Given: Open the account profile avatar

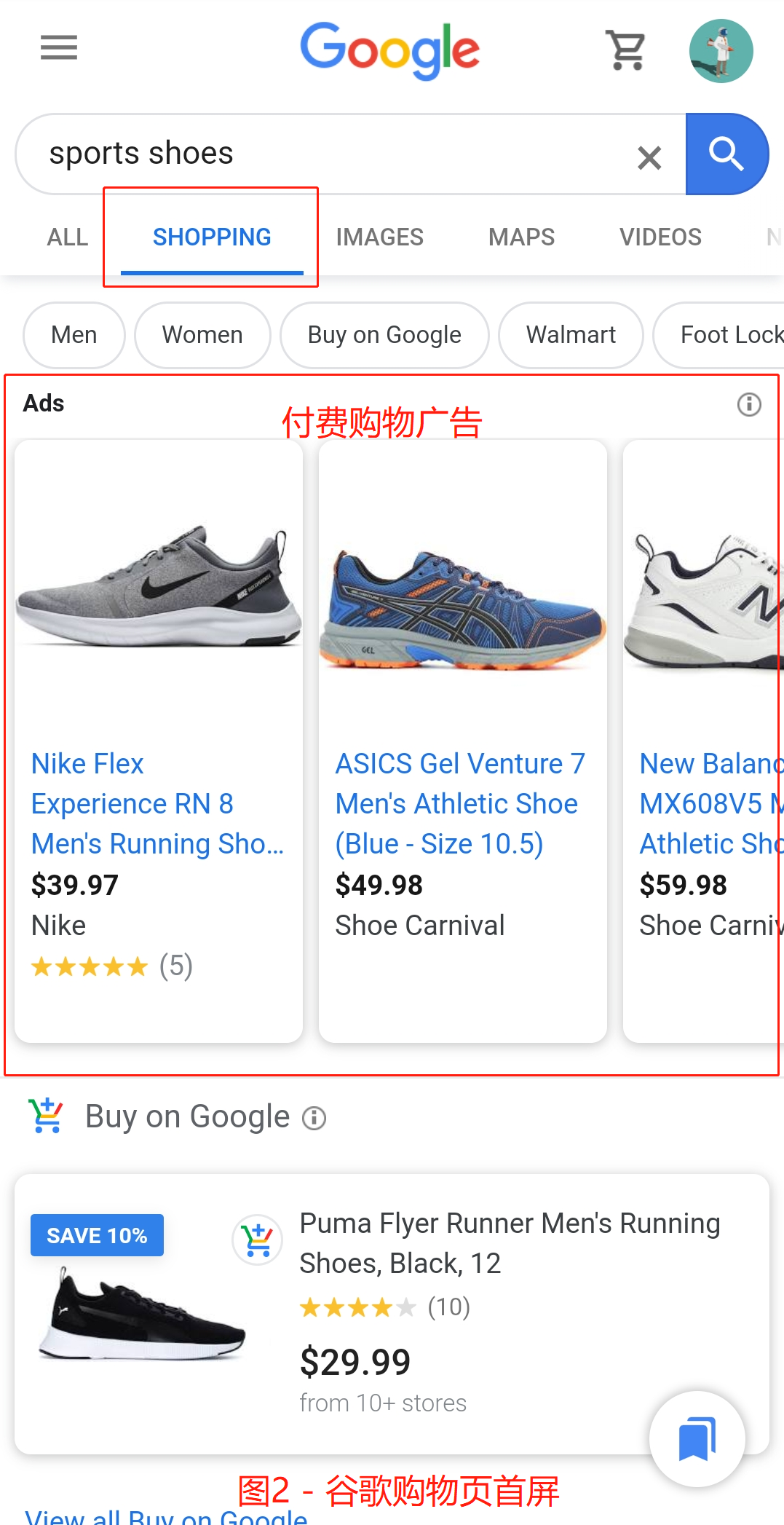Looking at the screenshot, I should click(x=721, y=51).
